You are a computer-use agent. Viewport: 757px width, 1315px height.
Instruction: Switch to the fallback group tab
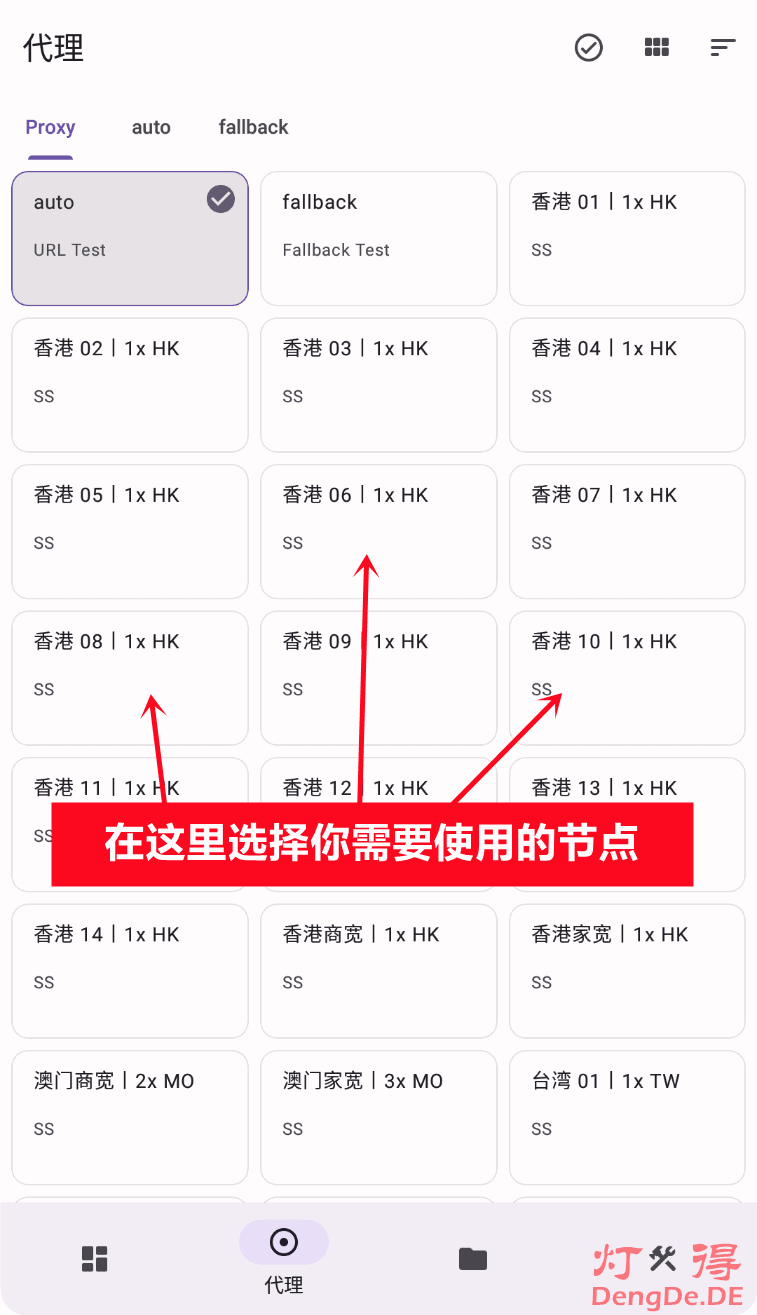click(253, 128)
